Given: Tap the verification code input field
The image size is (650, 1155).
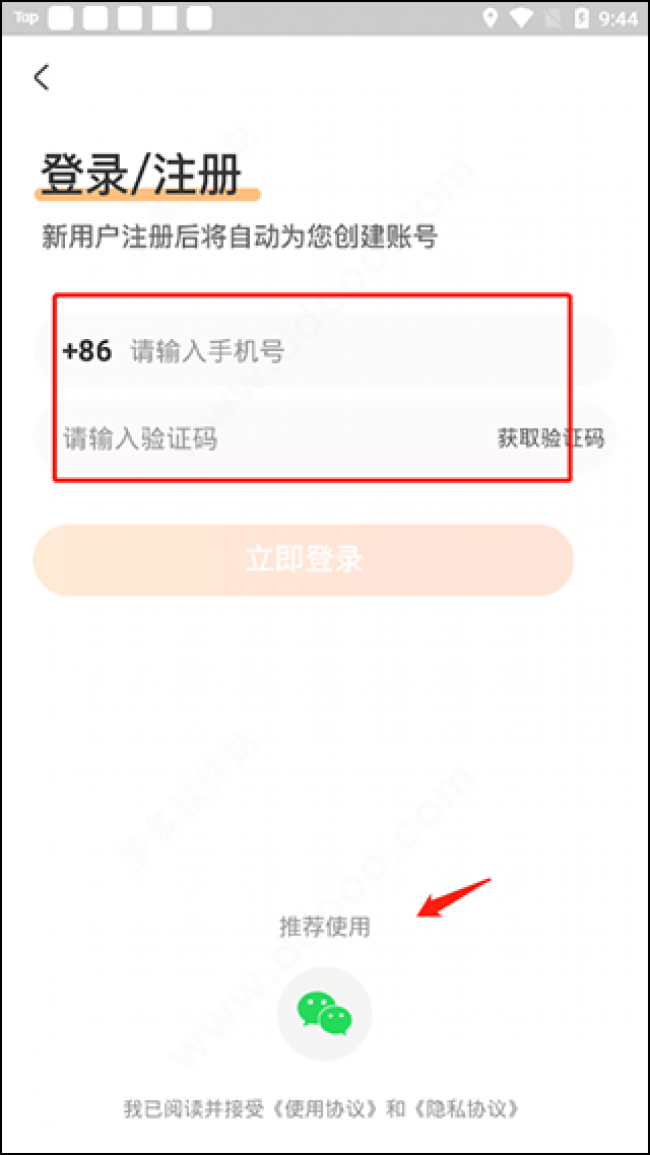Looking at the screenshot, I should click(260, 438).
